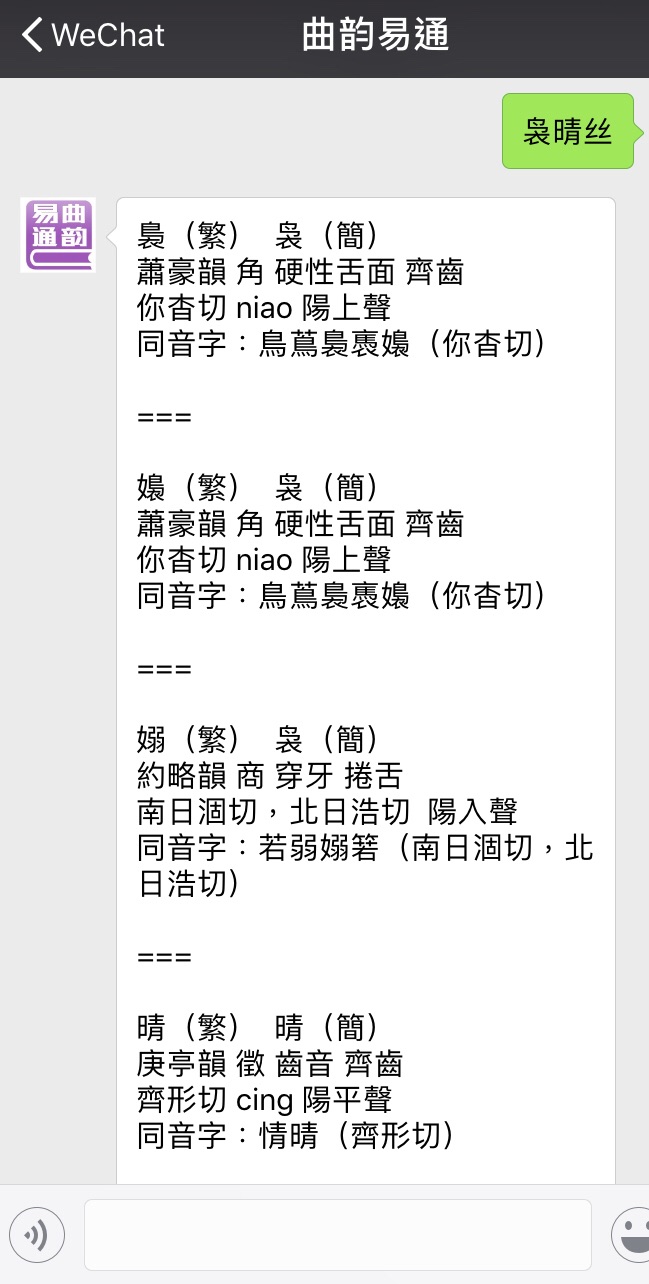
Task: Open the 曲韵易通 account avatar
Action: pos(58,235)
